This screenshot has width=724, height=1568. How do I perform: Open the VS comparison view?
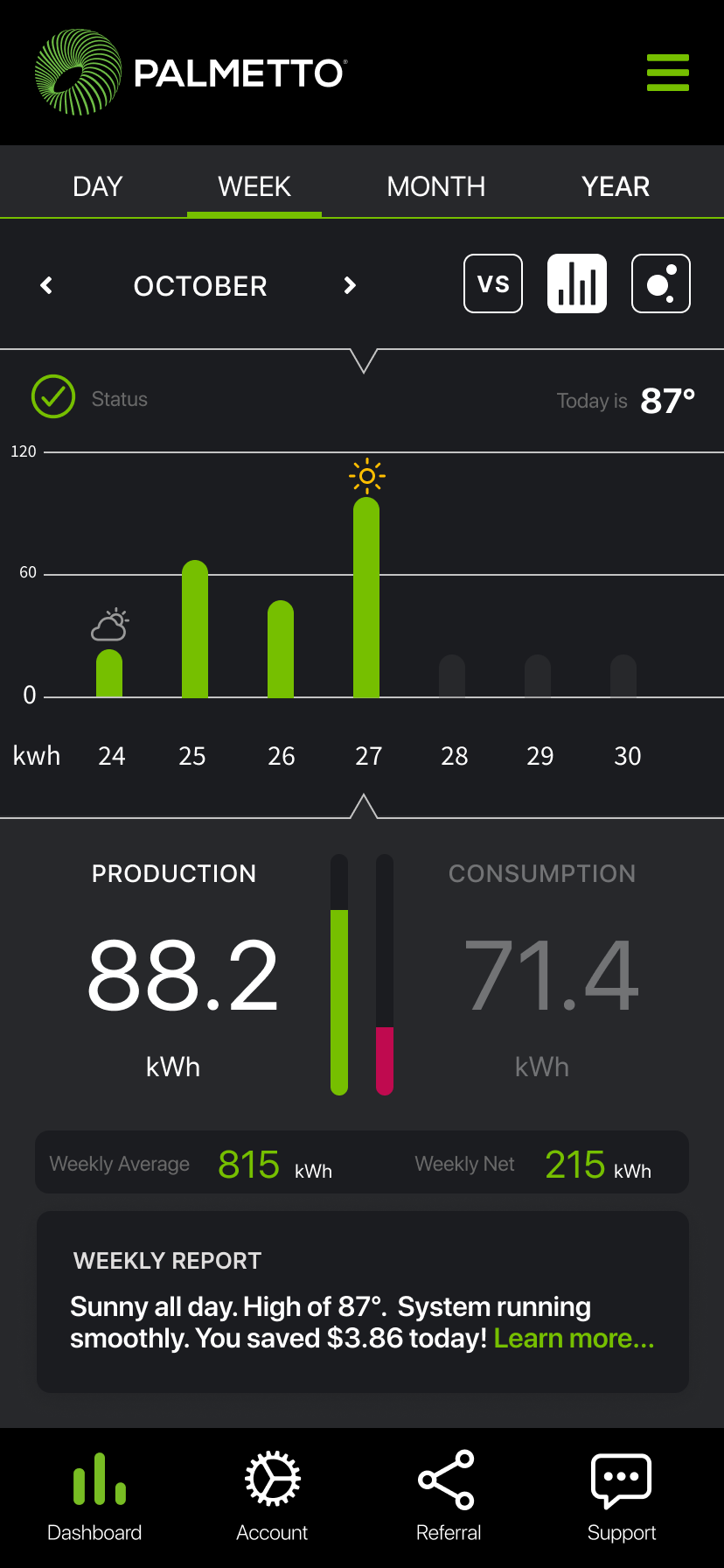(x=493, y=283)
